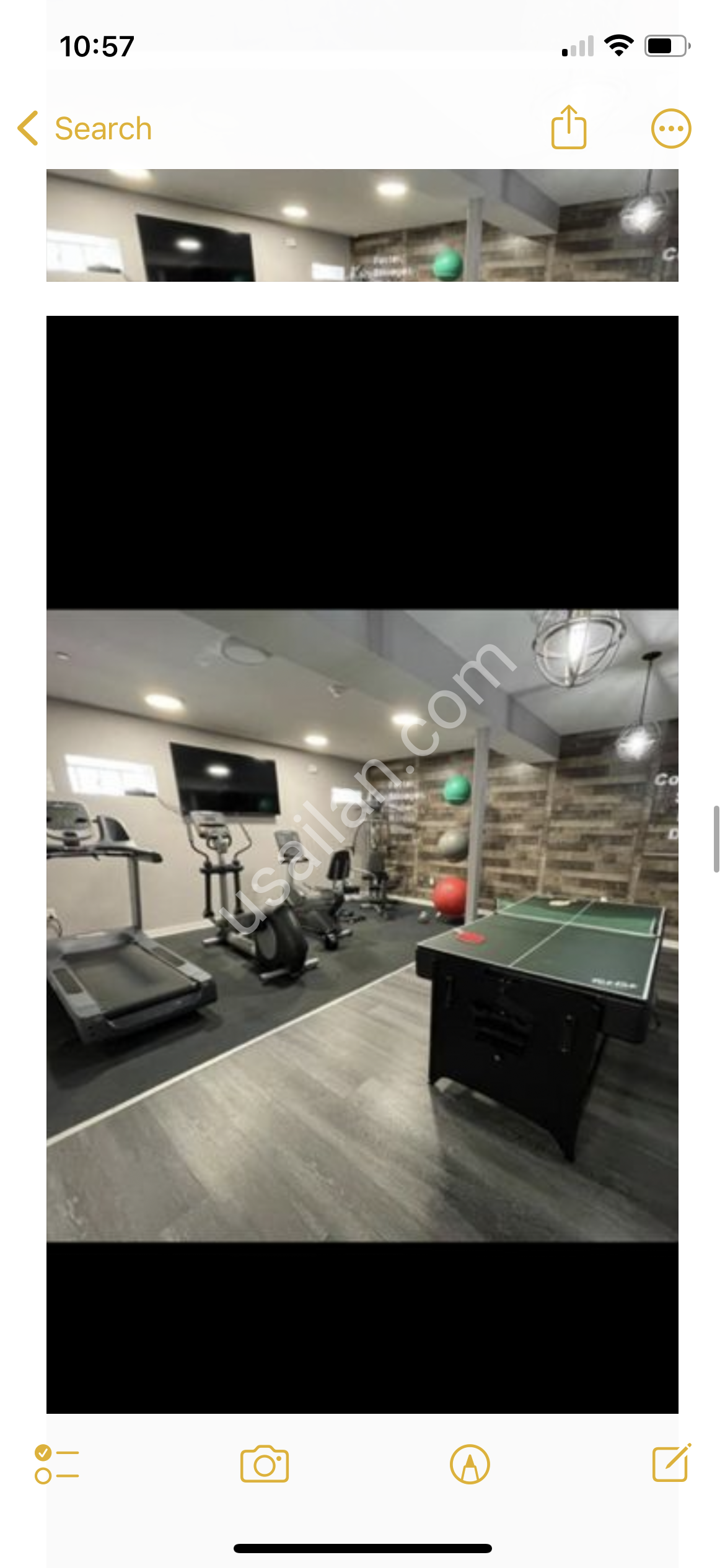
Task: Open the camera attachment option
Action: (x=265, y=1464)
